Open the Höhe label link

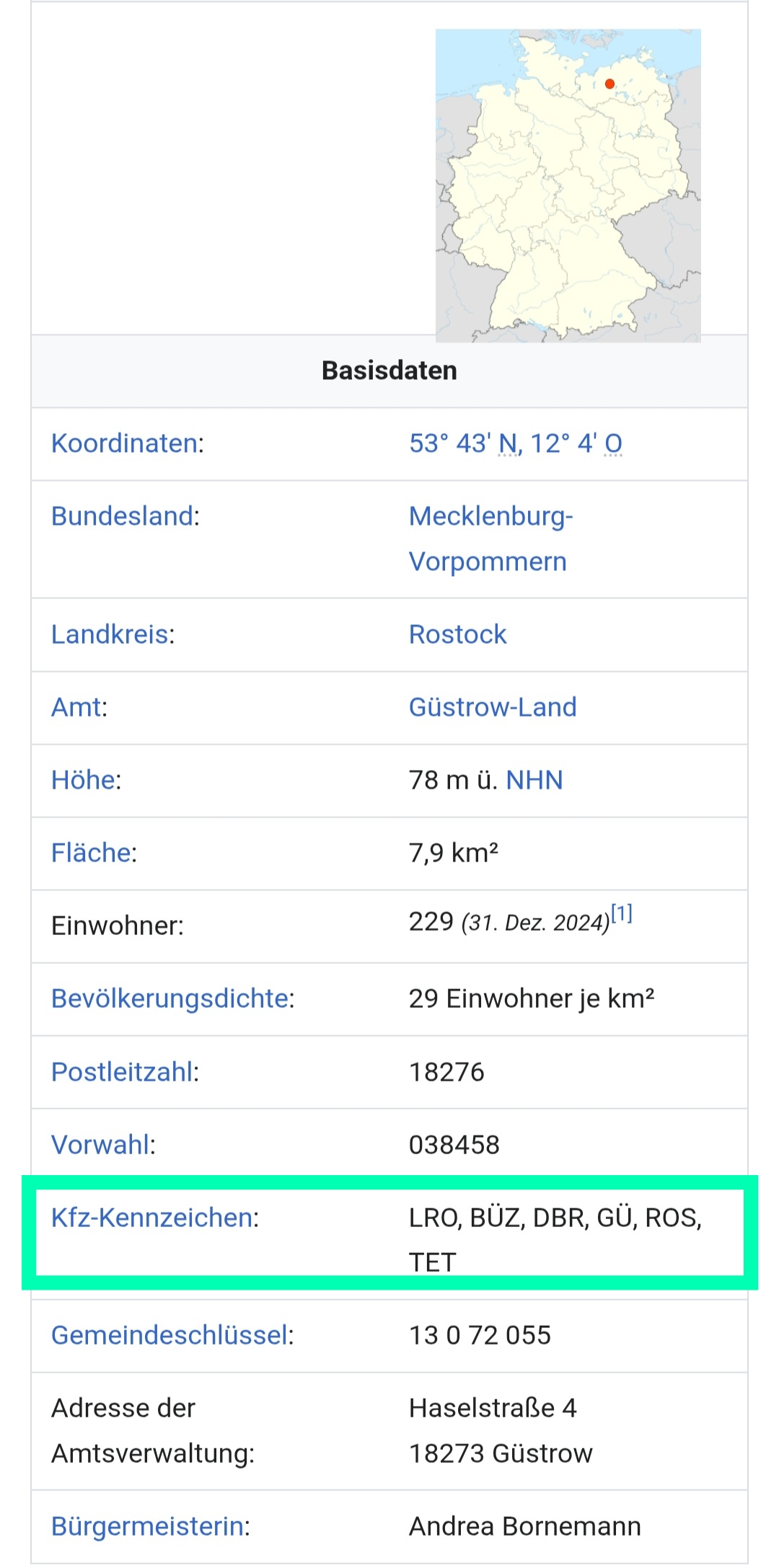click(x=84, y=780)
